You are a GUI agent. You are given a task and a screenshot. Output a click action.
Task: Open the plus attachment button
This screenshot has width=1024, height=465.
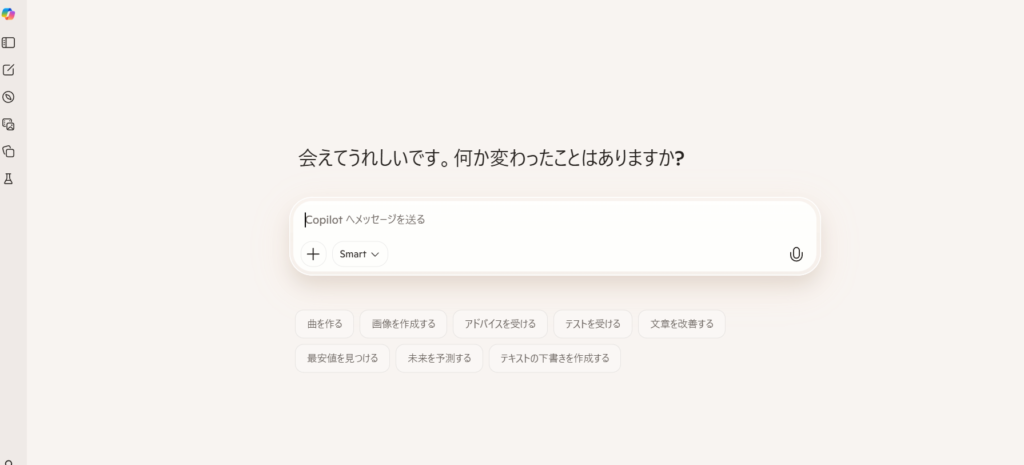(x=313, y=254)
